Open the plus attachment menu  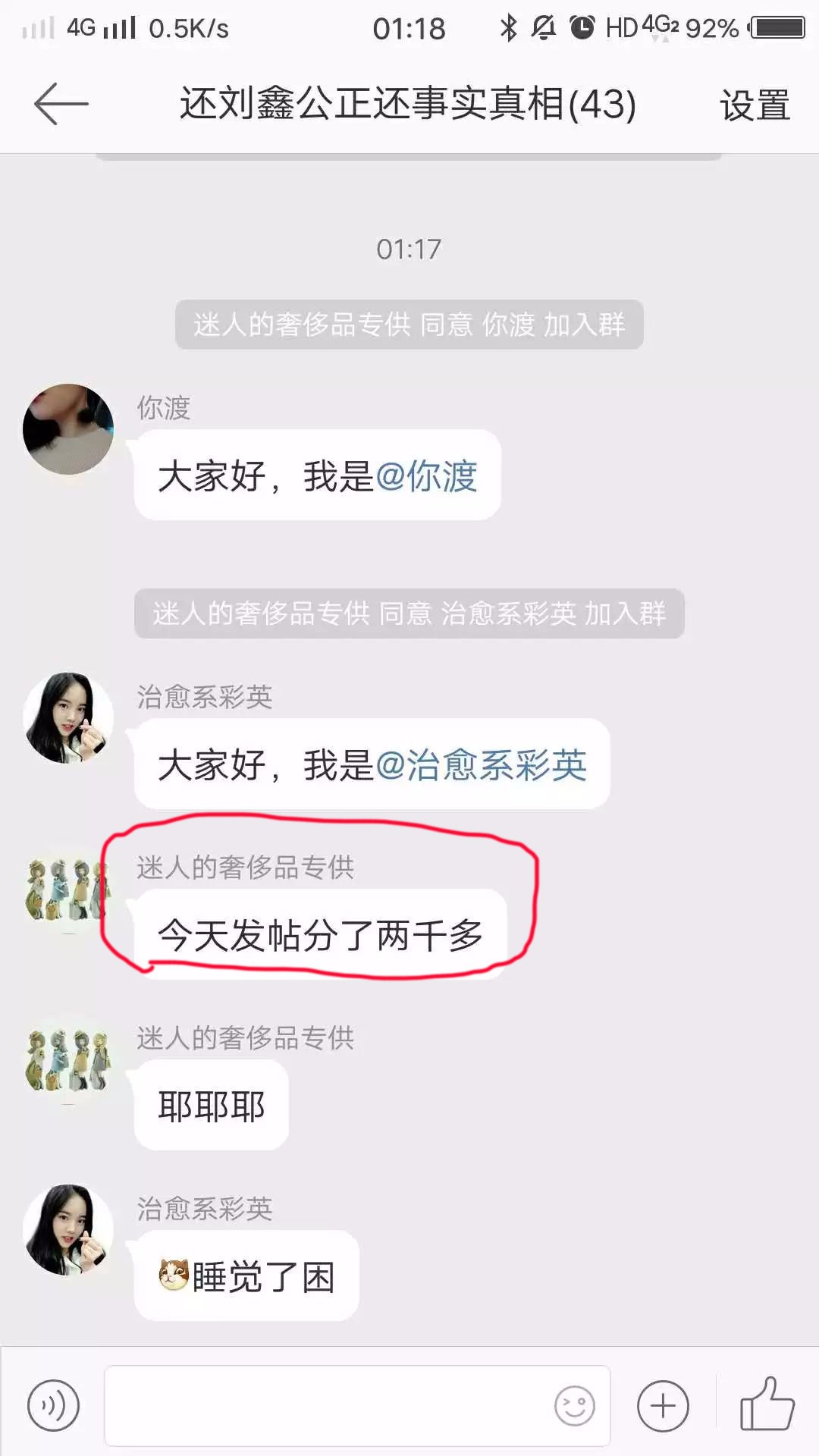tap(663, 1406)
